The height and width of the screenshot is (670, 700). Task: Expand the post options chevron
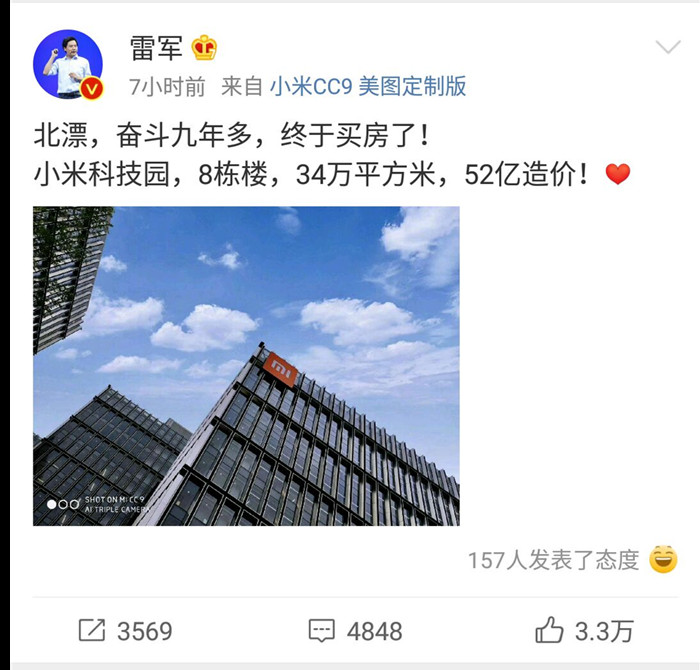(666, 48)
